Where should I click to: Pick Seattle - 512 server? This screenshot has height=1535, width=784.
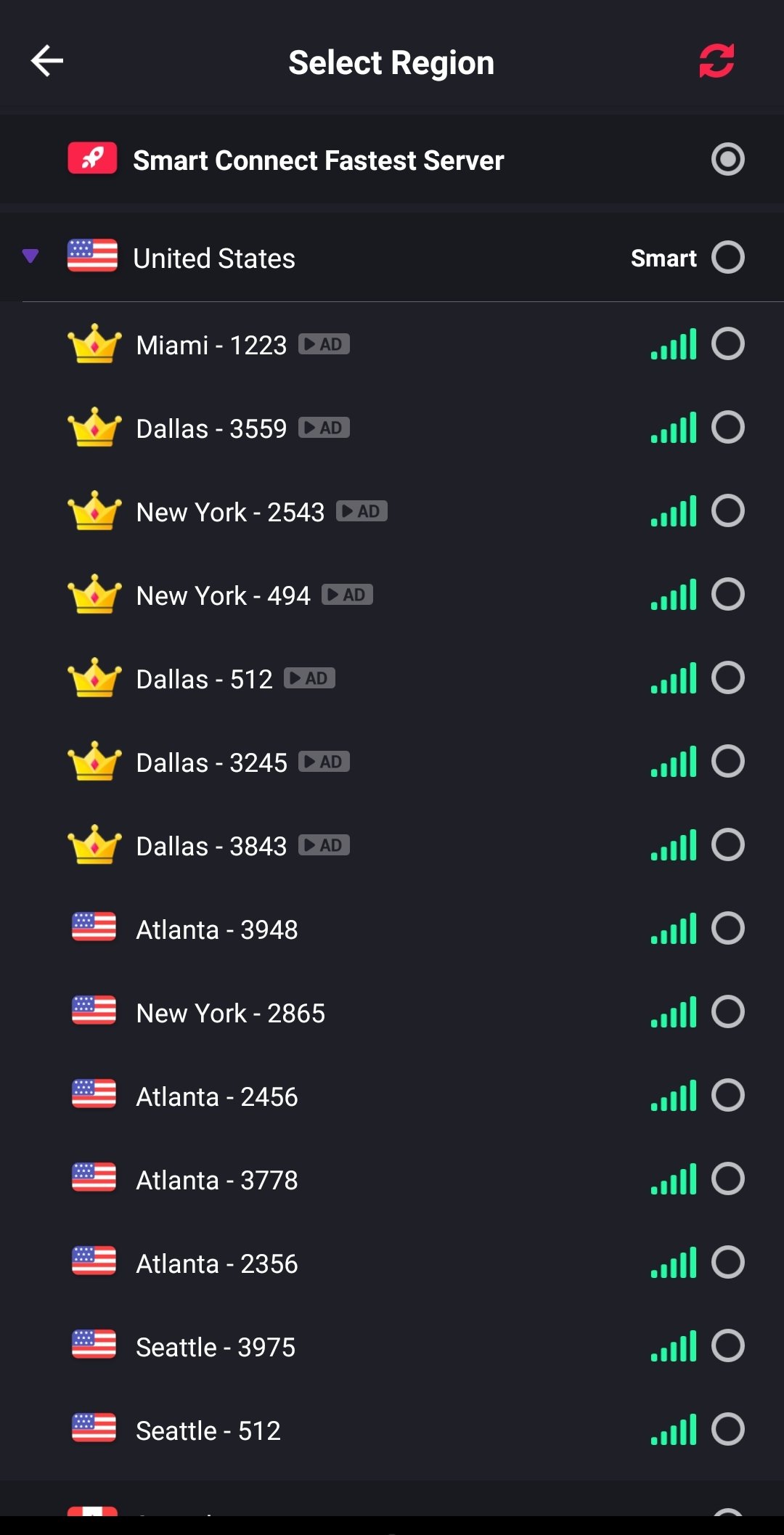tap(727, 1430)
